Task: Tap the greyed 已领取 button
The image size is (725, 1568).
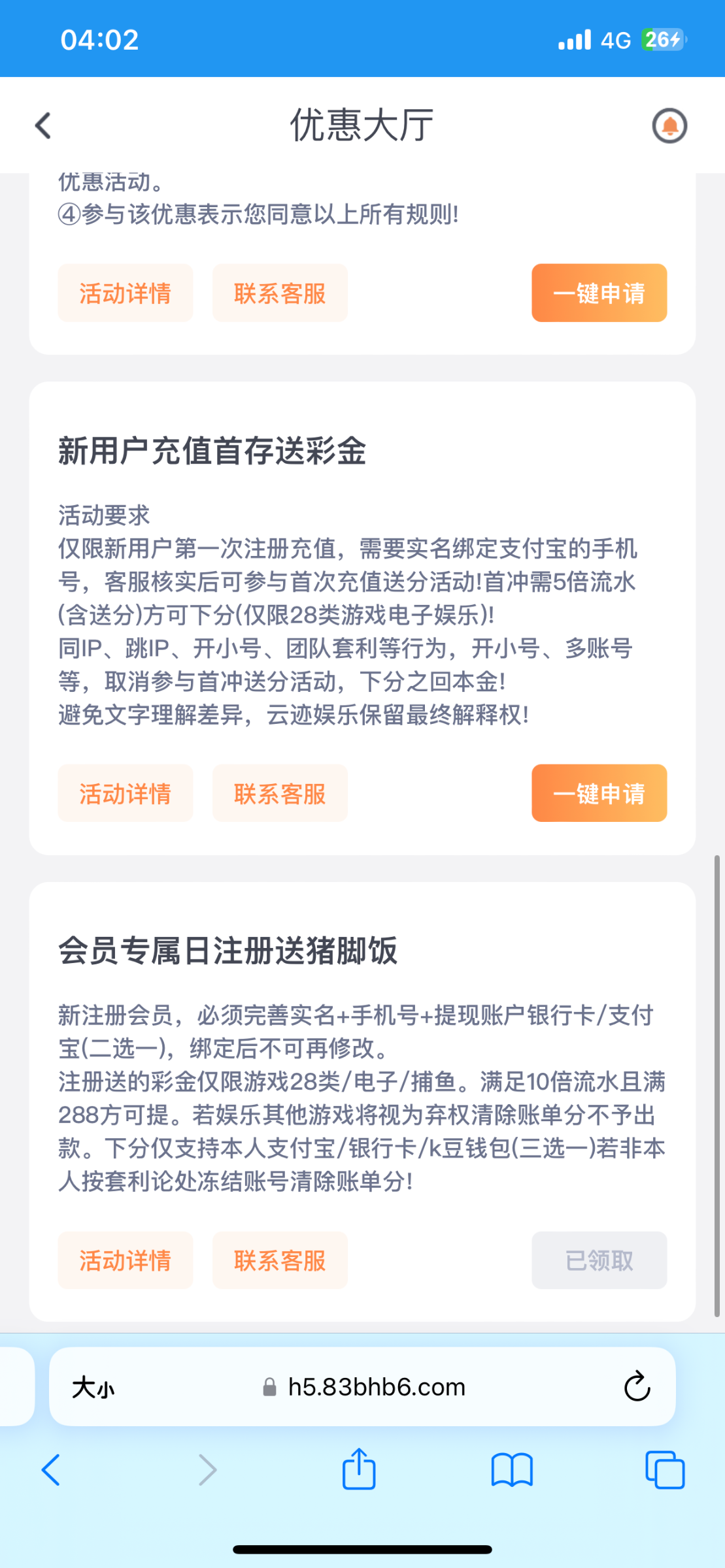Action: click(x=599, y=1260)
